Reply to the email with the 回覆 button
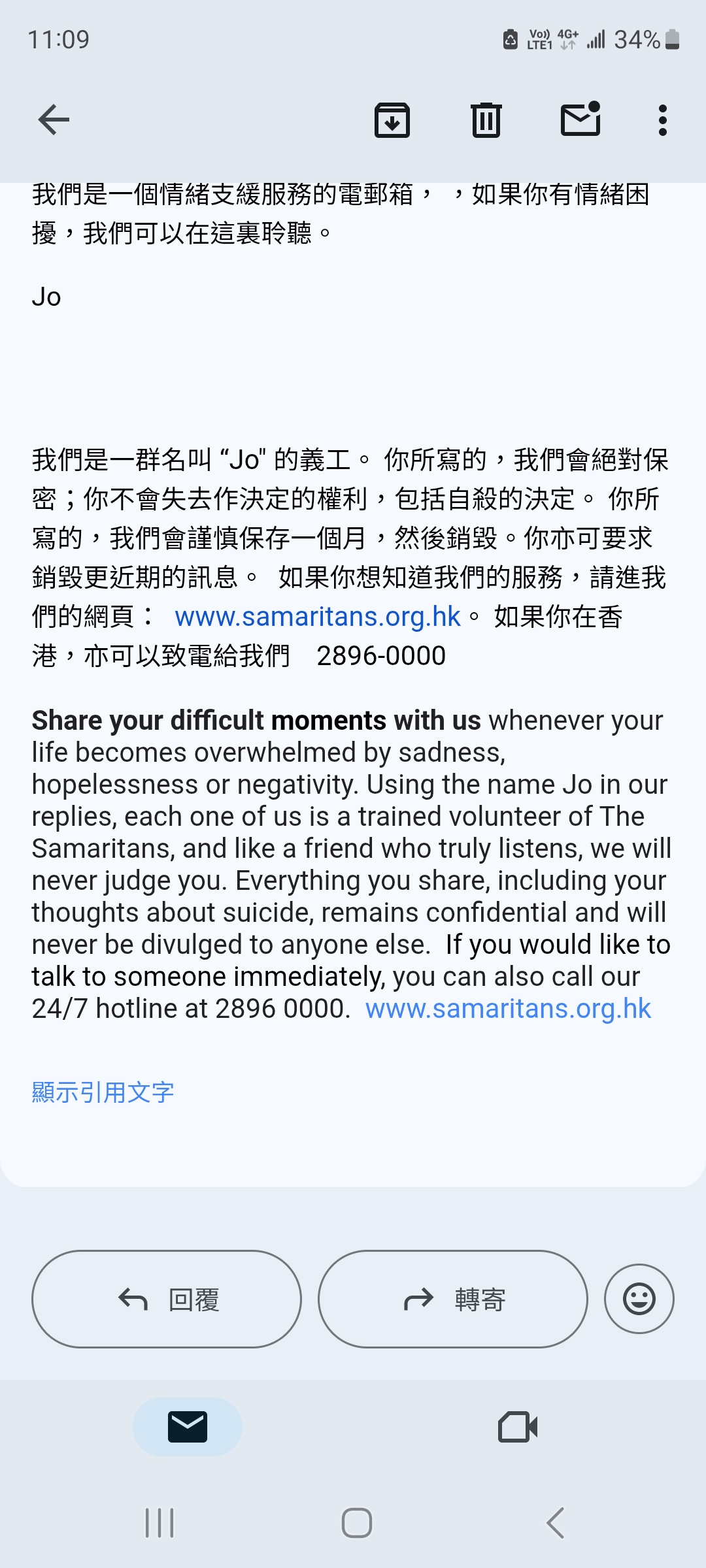The image size is (706, 1568). click(x=167, y=1299)
